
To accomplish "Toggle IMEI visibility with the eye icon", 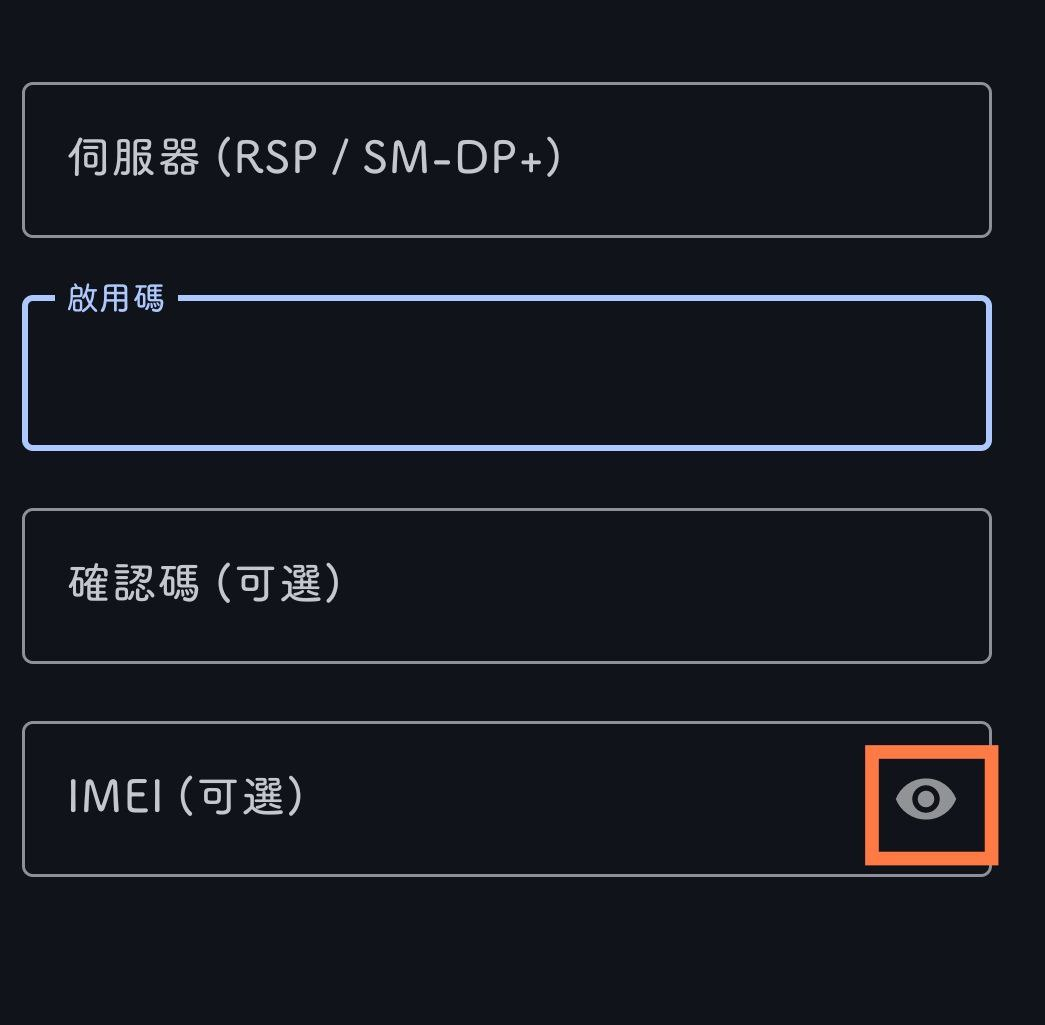I will pyautogui.click(x=926, y=800).
